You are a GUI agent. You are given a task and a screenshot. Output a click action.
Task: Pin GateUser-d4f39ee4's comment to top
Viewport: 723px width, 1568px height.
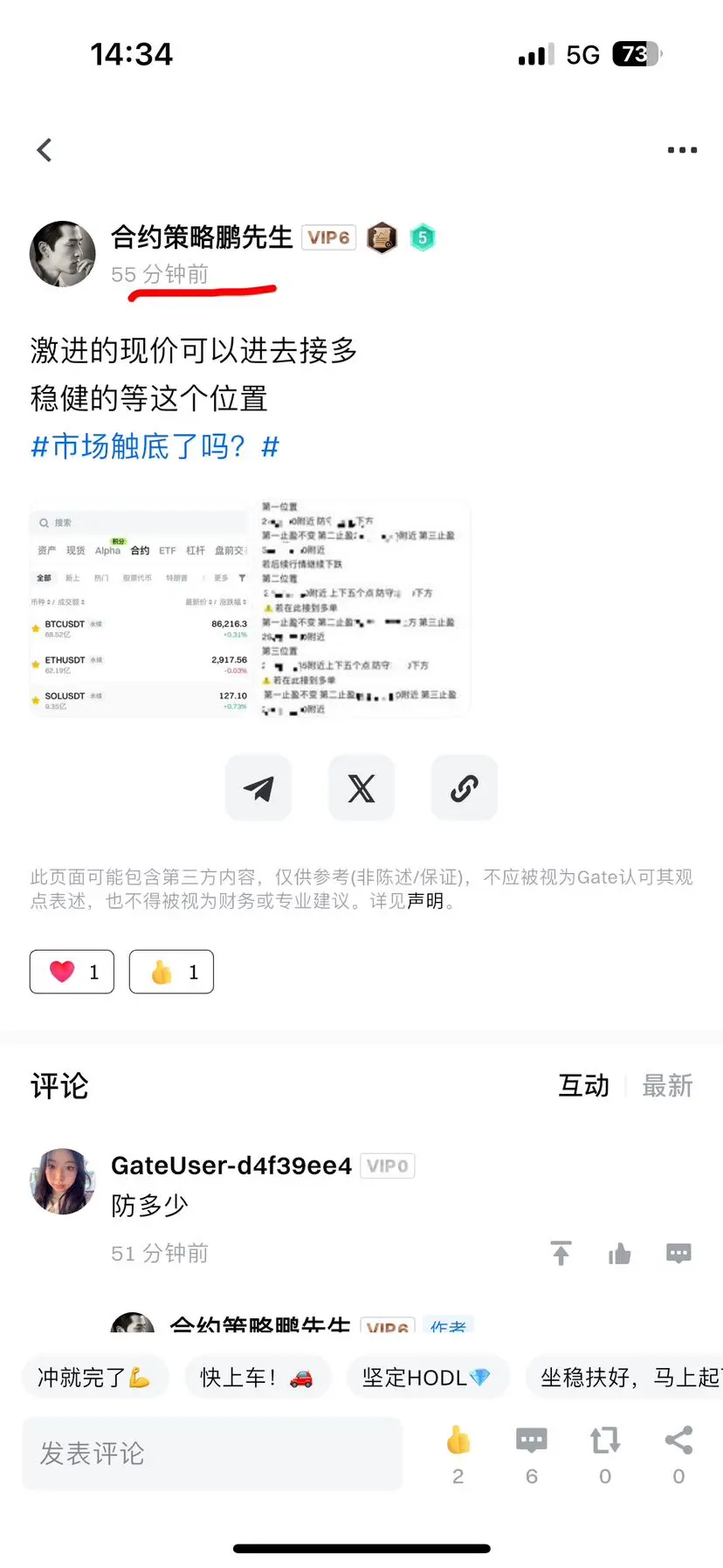click(x=561, y=1253)
